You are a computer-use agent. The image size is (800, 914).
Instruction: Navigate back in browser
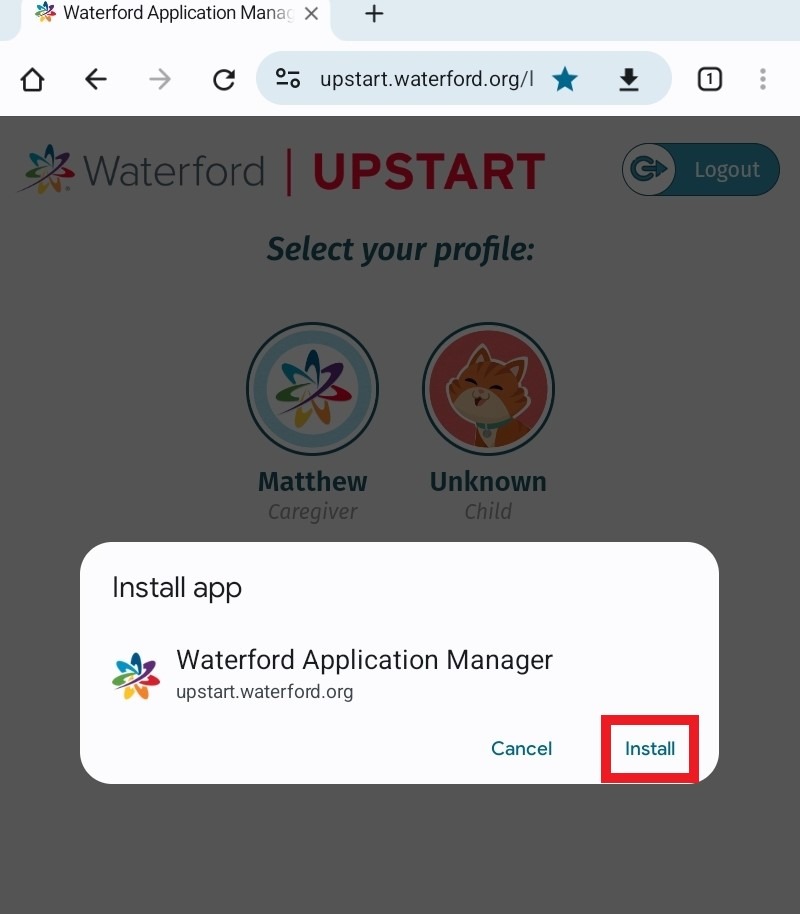pyautogui.click(x=96, y=79)
